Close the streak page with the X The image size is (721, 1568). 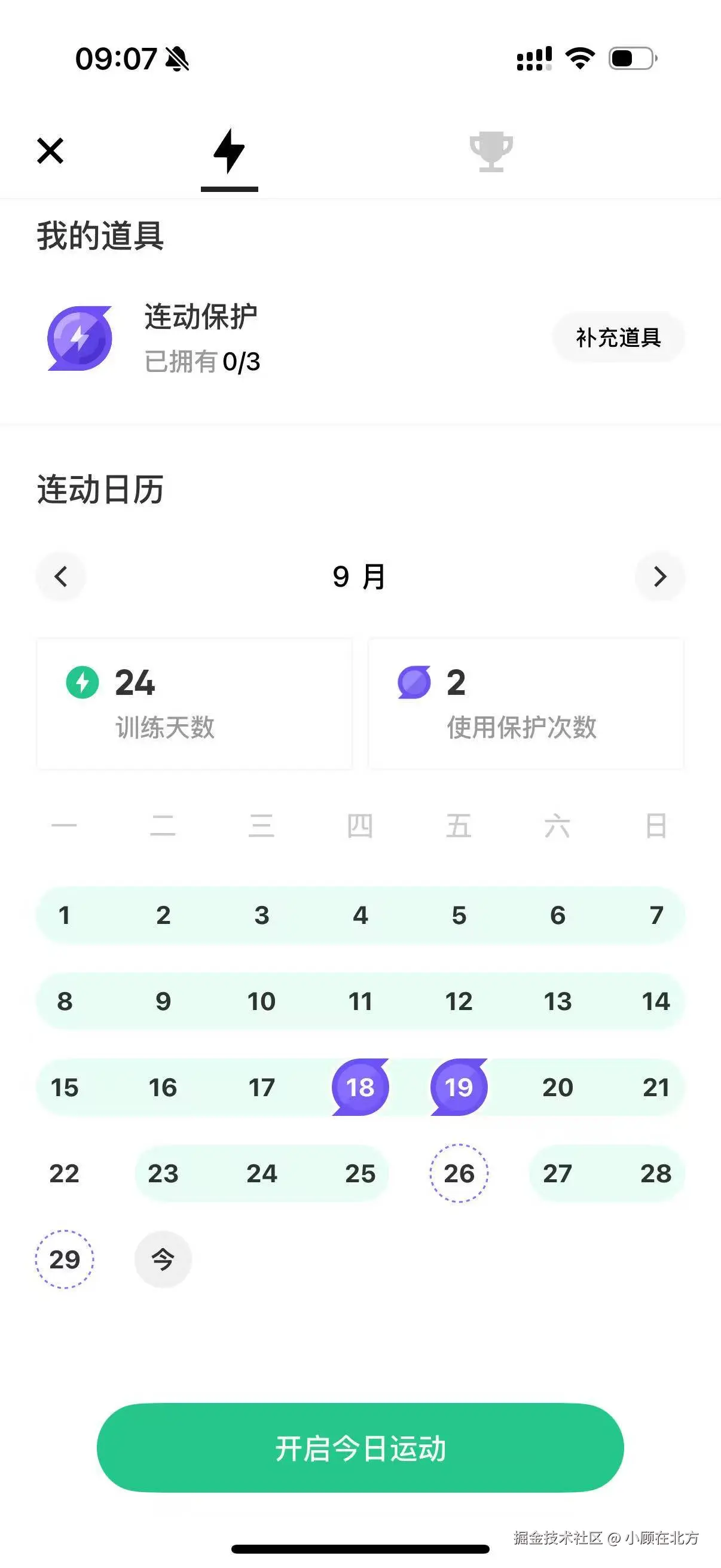[x=50, y=151]
